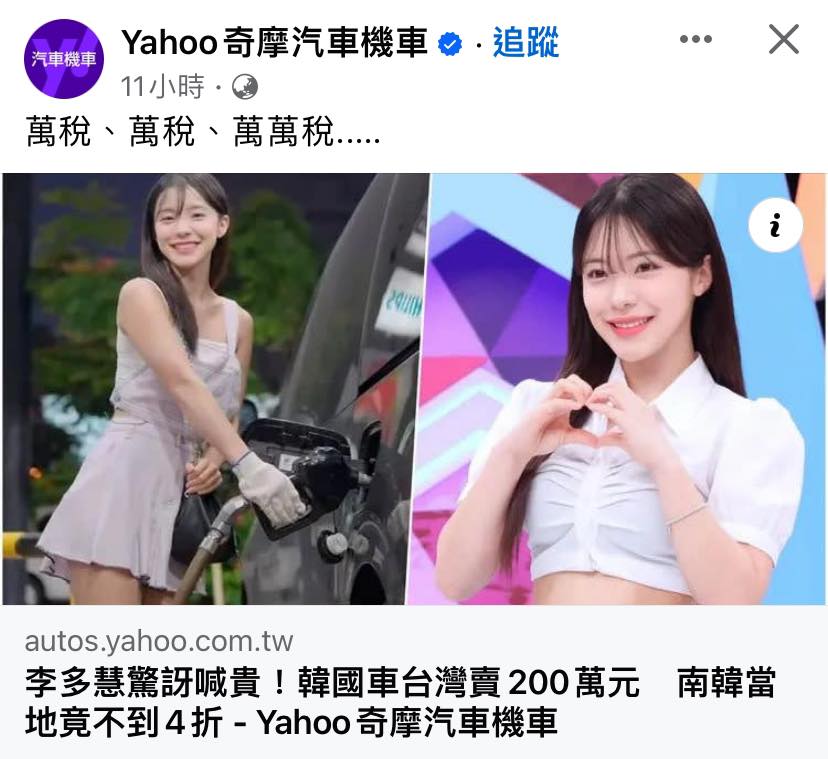Open the 李多慧驚訝喊貴 article headline link
828x759 pixels.
tap(400, 703)
